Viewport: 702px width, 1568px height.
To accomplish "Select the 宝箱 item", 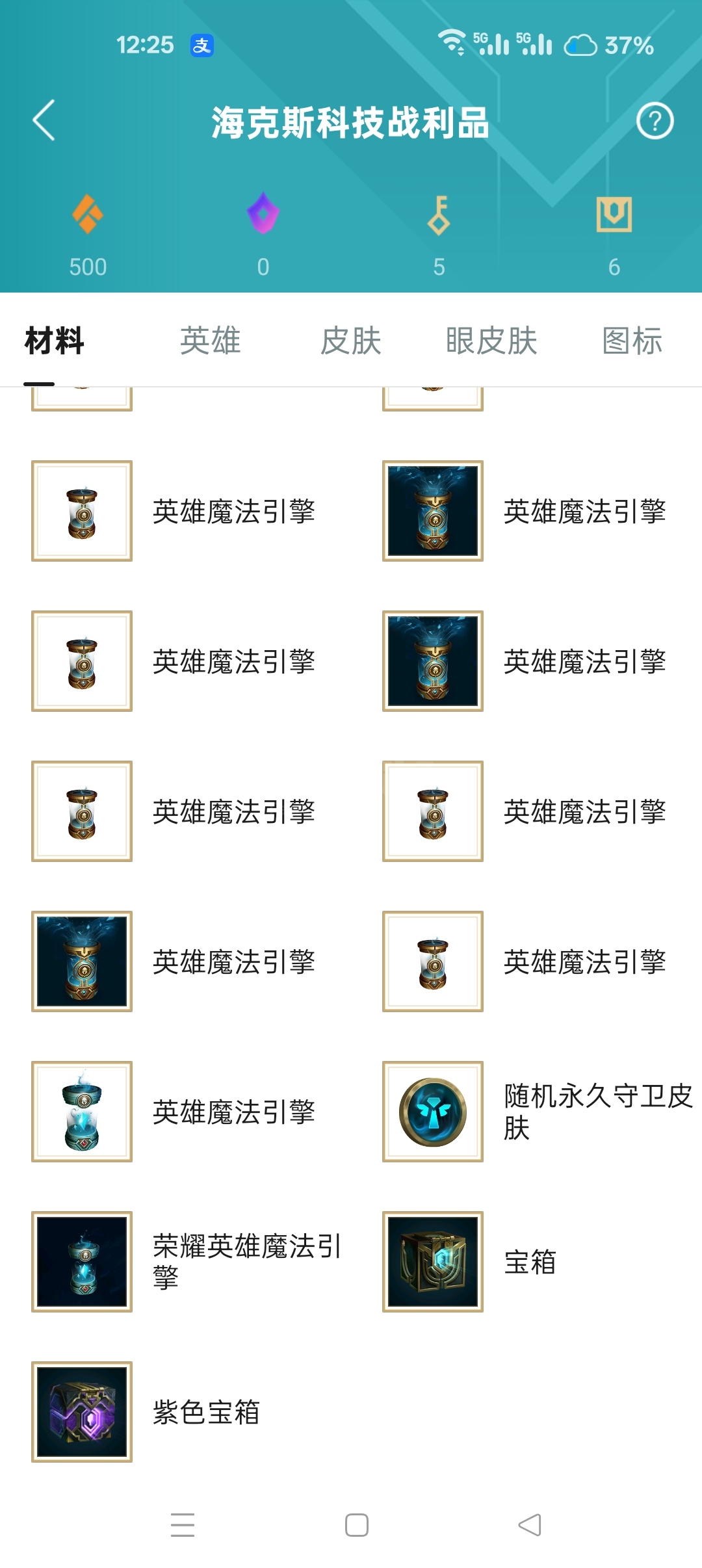I will (x=471, y=1262).
